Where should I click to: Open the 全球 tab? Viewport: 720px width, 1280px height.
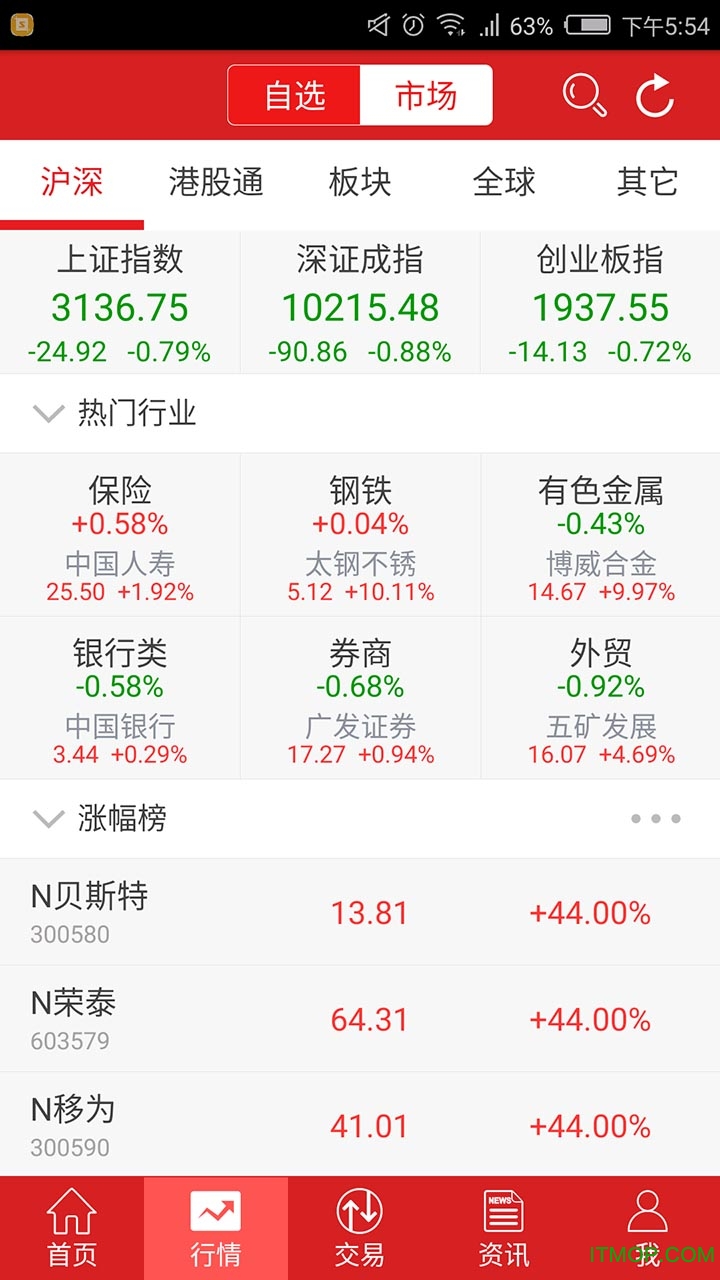[504, 183]
